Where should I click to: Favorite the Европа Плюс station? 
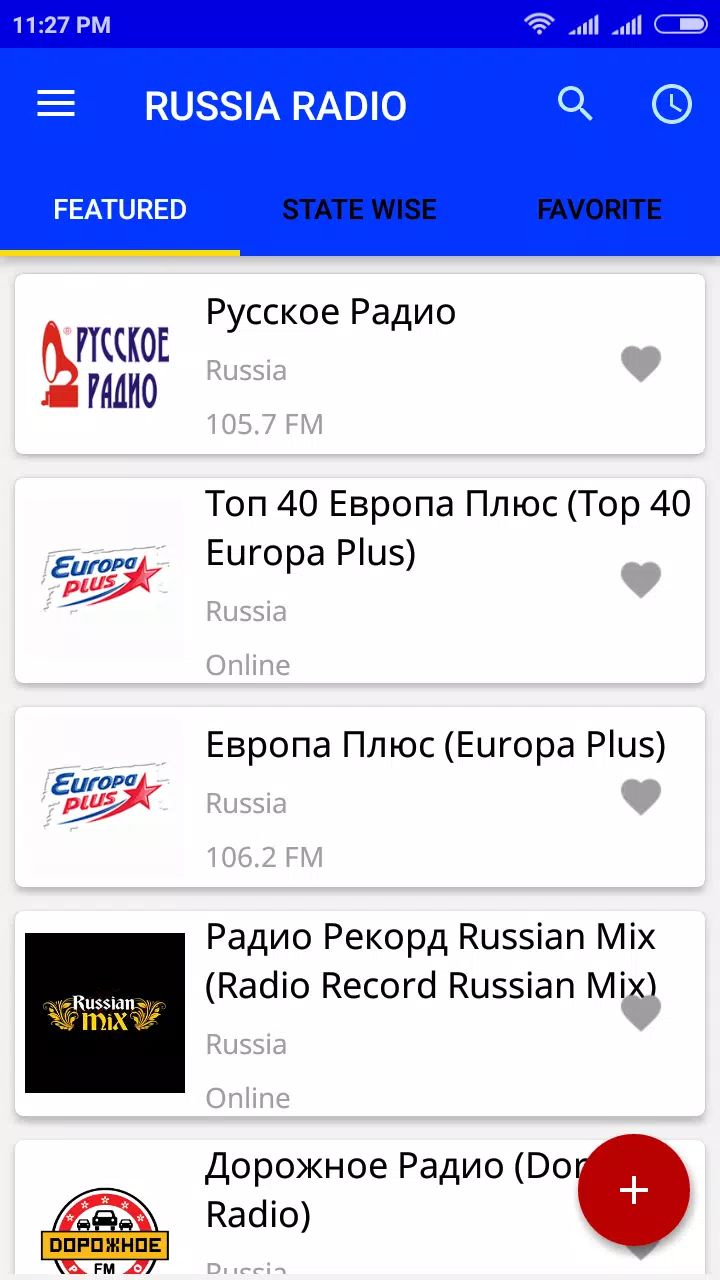pyautogui.click(x=641, y=797)
